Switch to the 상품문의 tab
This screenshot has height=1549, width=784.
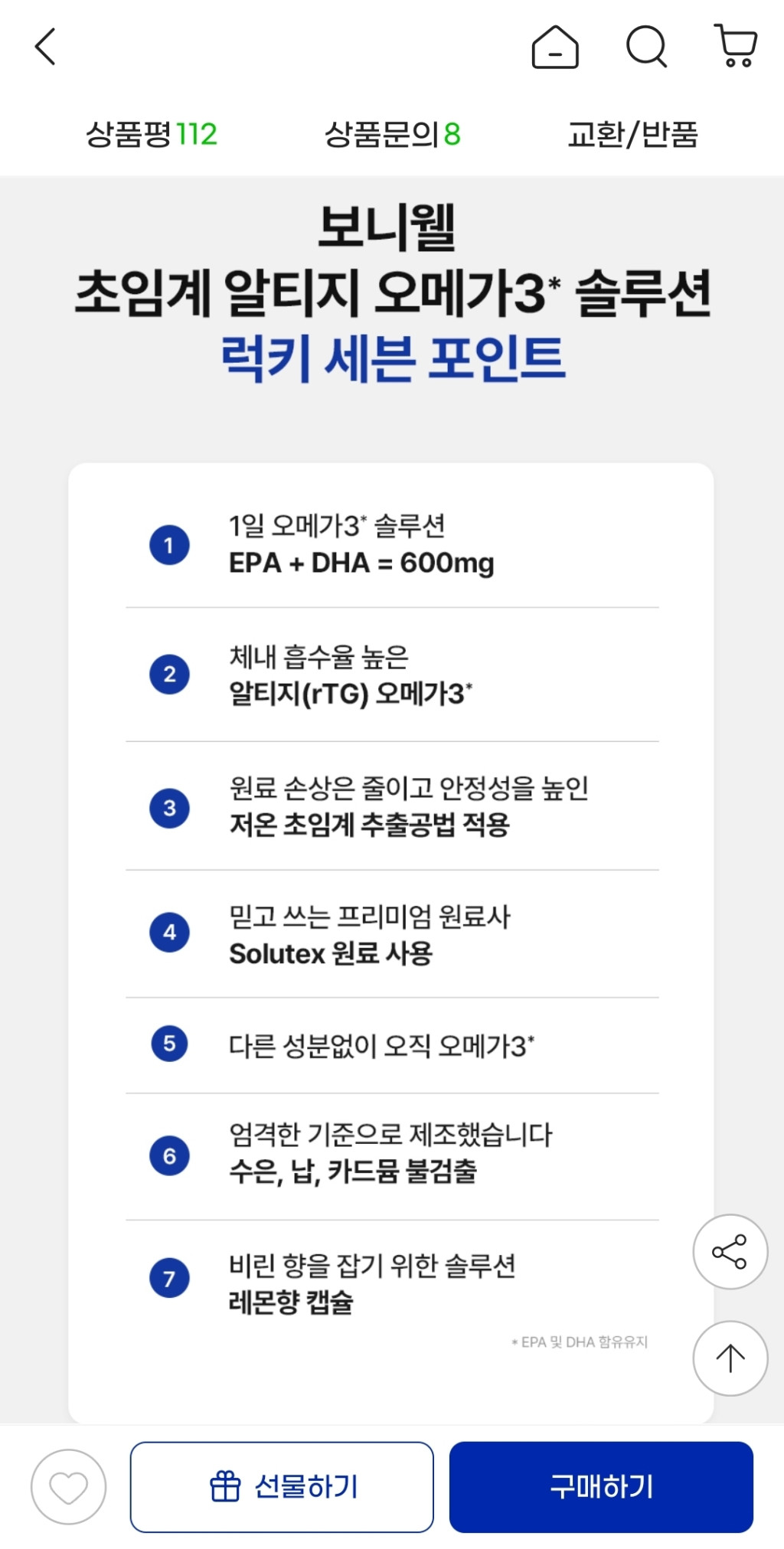pos(392,135)
